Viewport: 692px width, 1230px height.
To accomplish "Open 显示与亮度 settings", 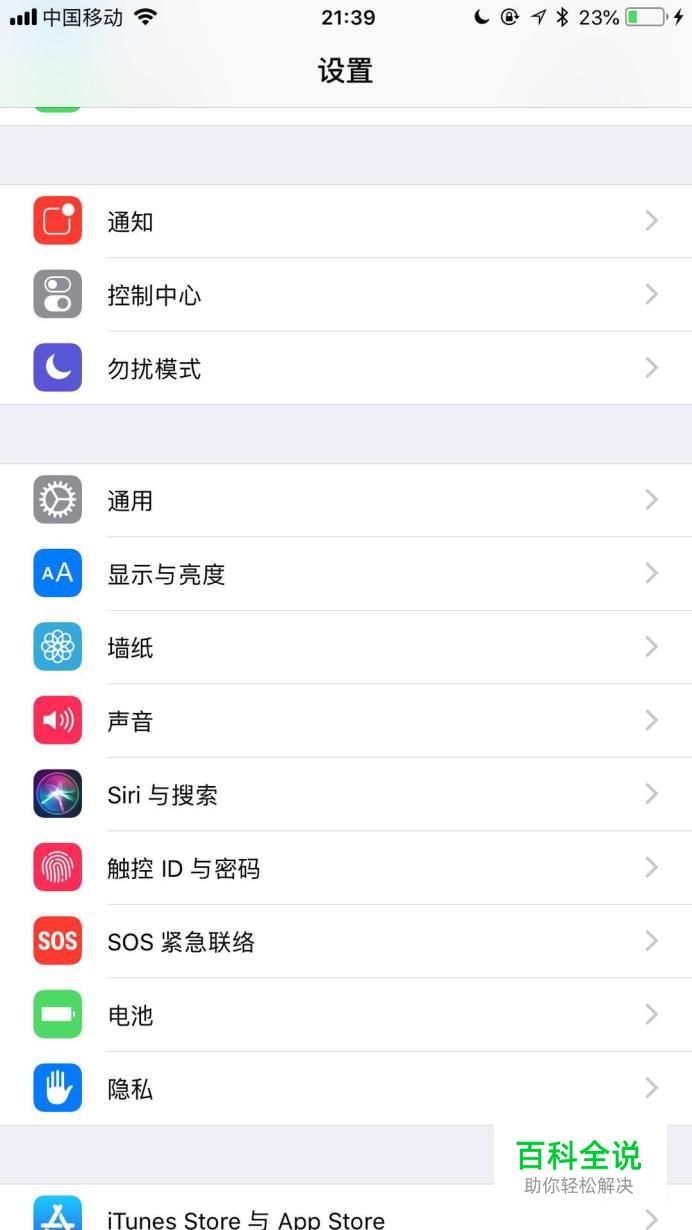I will [x=345, y=574].
